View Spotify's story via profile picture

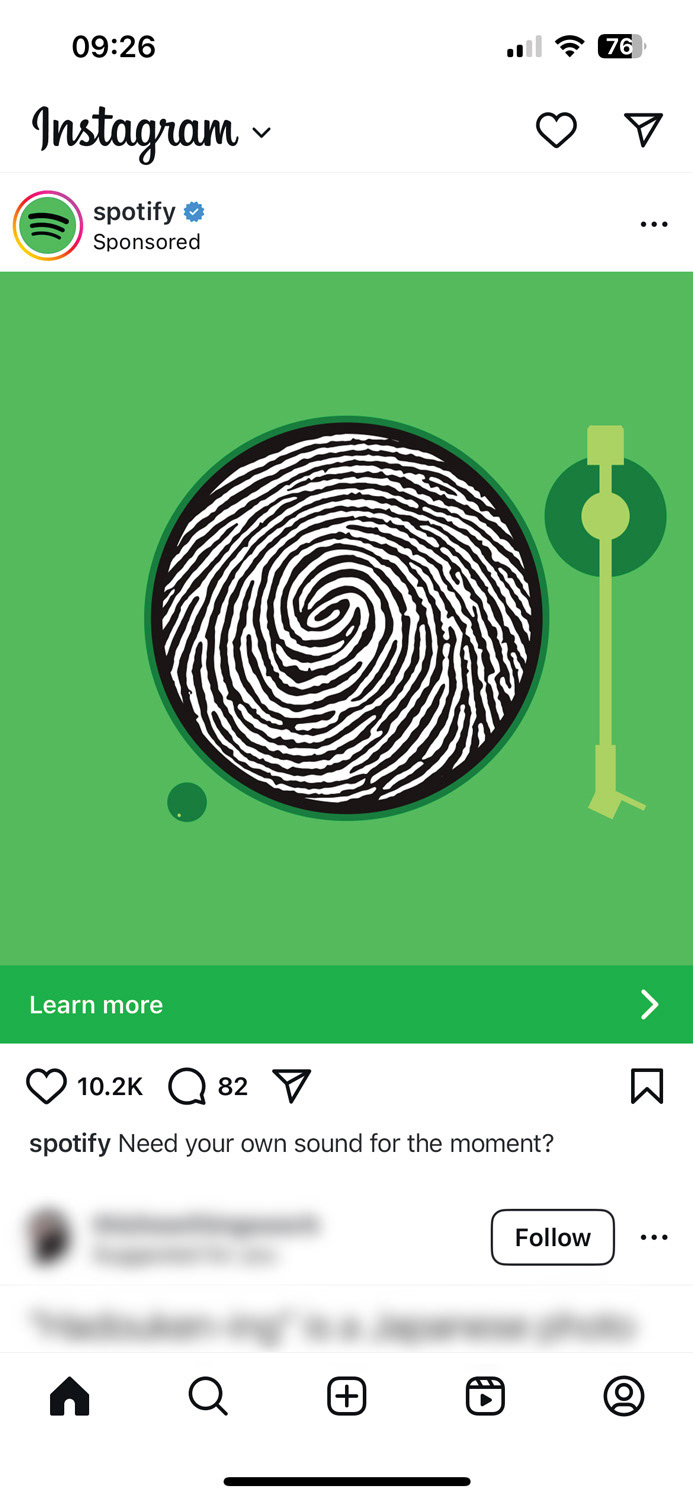tap(47, 226)
